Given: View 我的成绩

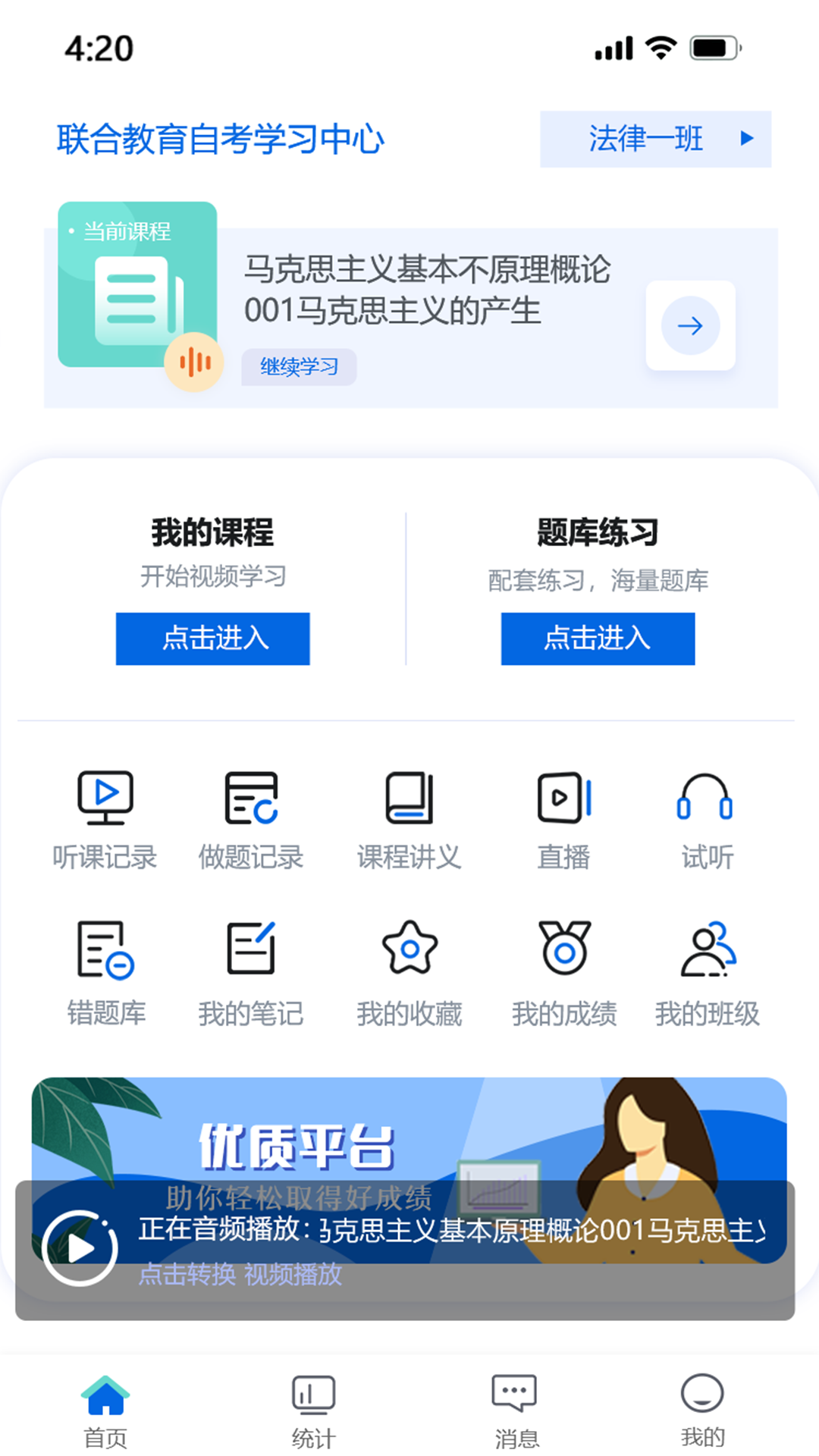Looking at the screenshot, I should pos(564,973).
